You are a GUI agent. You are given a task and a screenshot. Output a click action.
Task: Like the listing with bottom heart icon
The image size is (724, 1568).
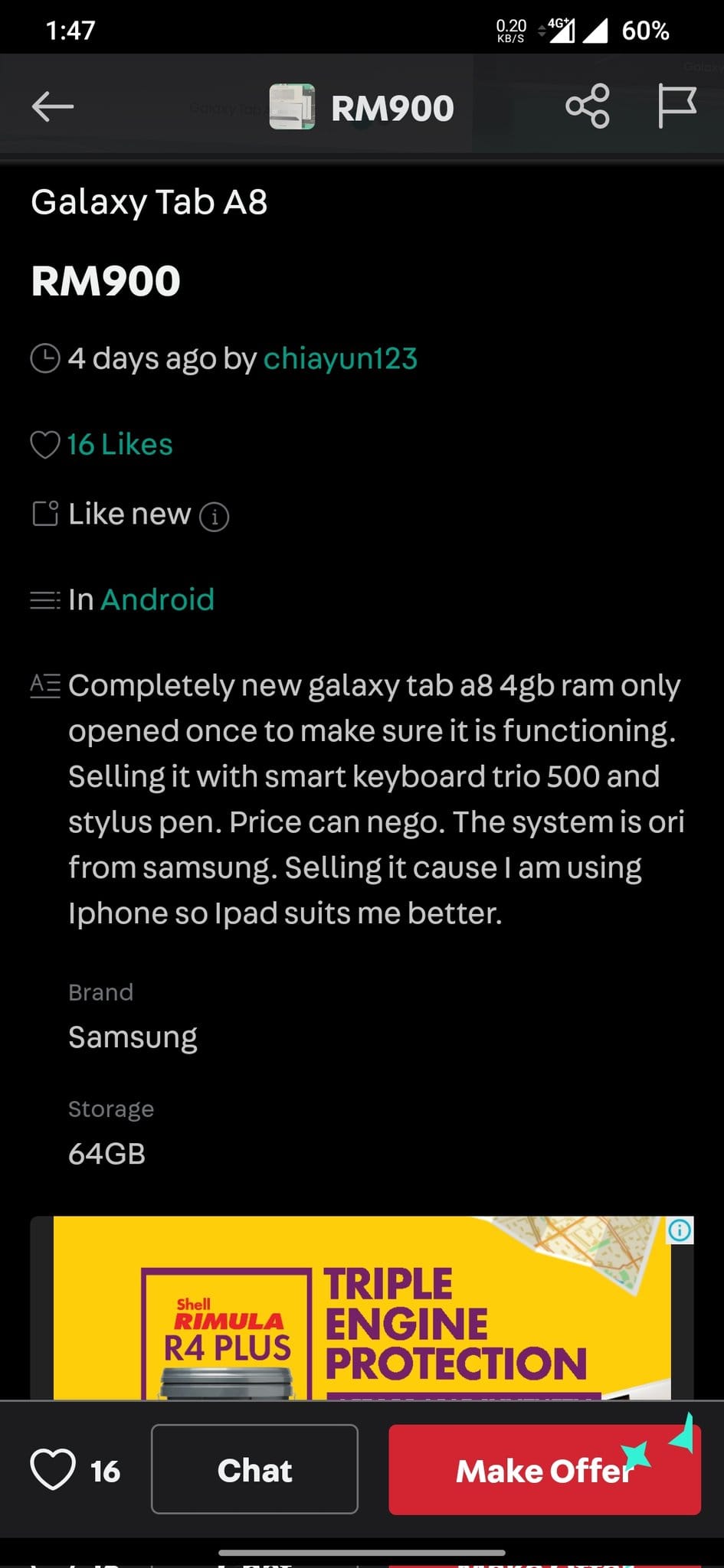53,1469
